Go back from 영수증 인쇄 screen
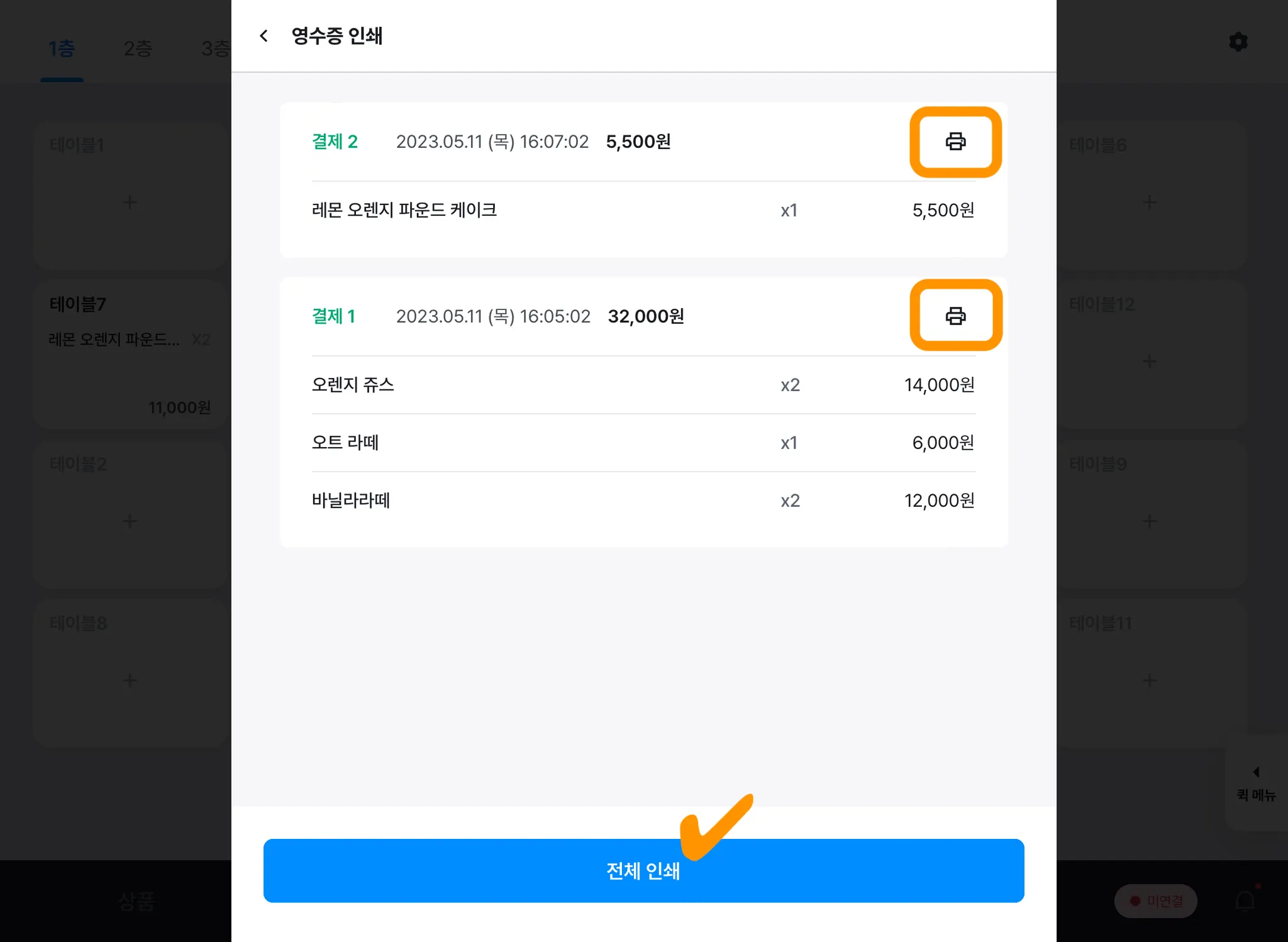 pyautogui.click(x=264, y=36)
